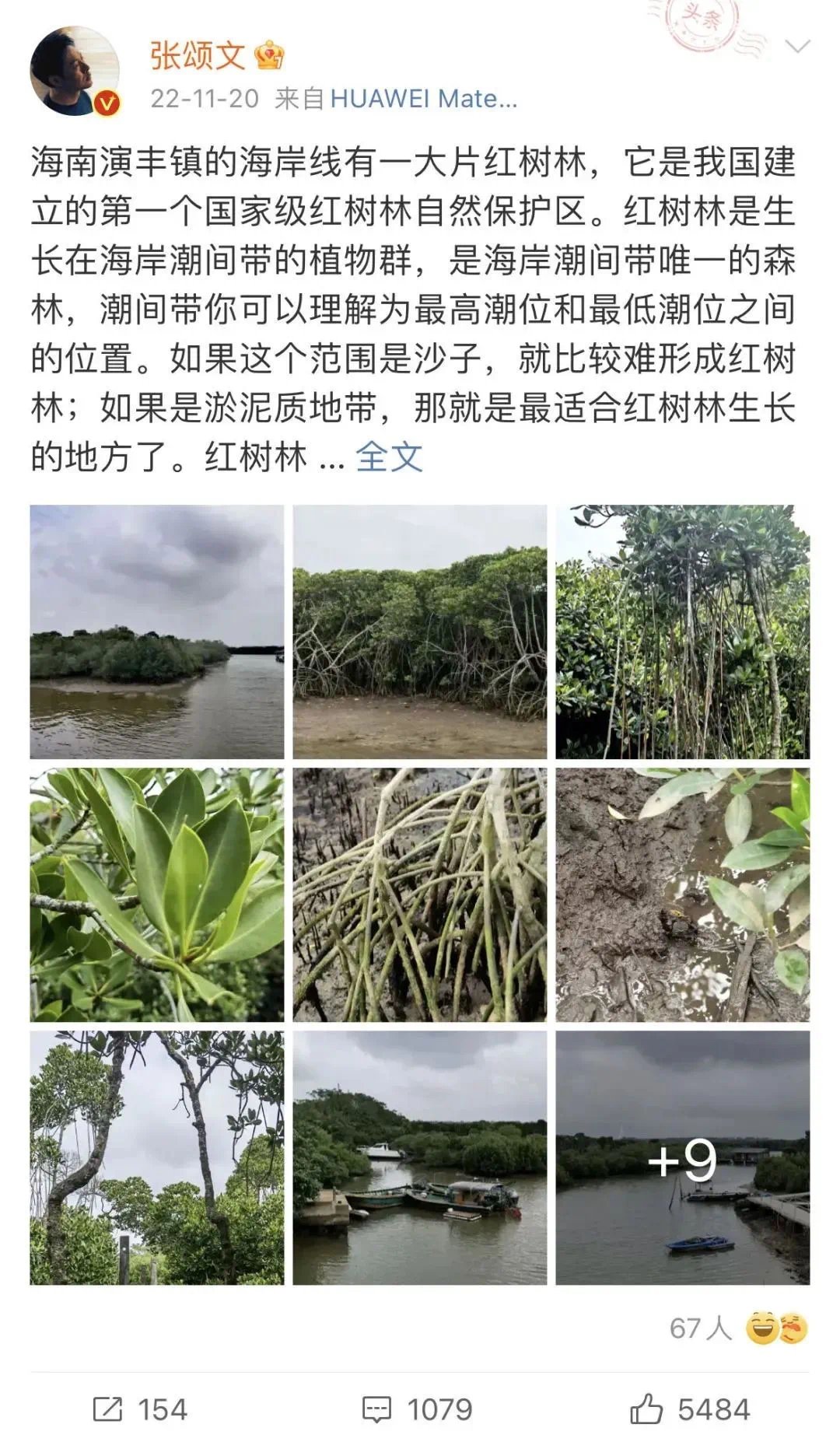This screenshot has height=1435, width=840.
Task: Open the 1079 comments
Action: [x=418, y=1409]
